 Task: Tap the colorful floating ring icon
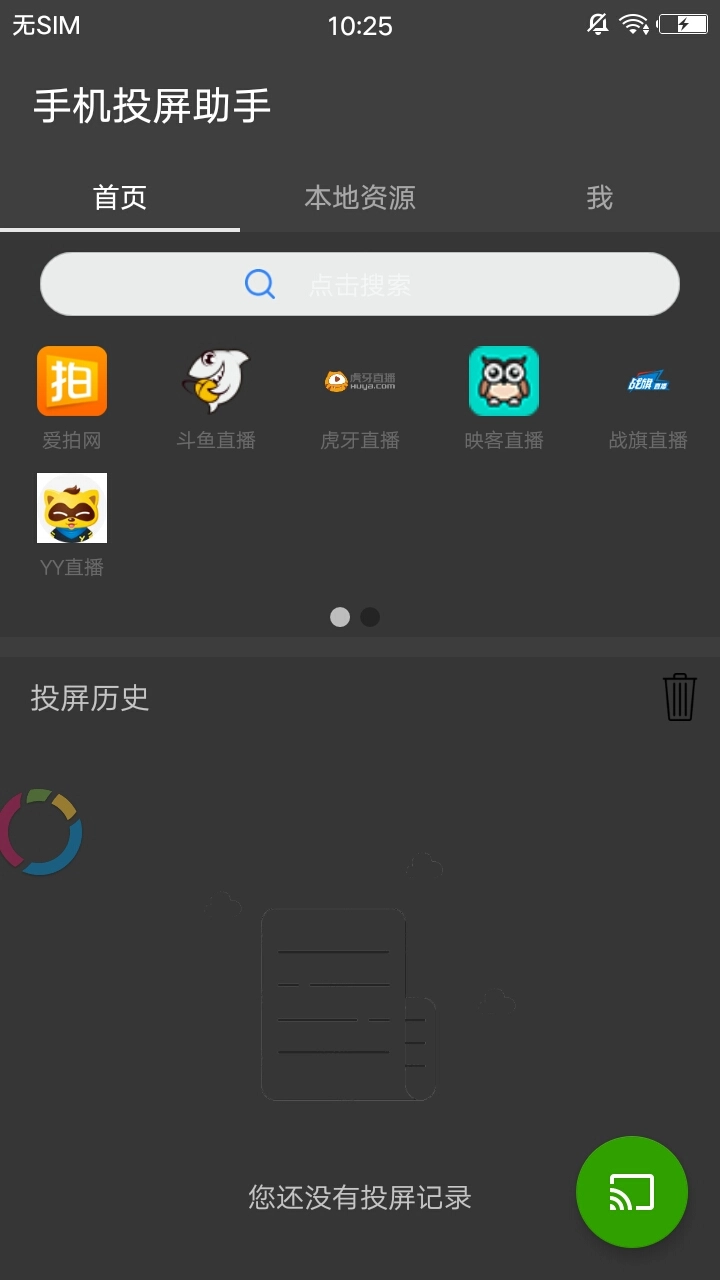[40, 832]
